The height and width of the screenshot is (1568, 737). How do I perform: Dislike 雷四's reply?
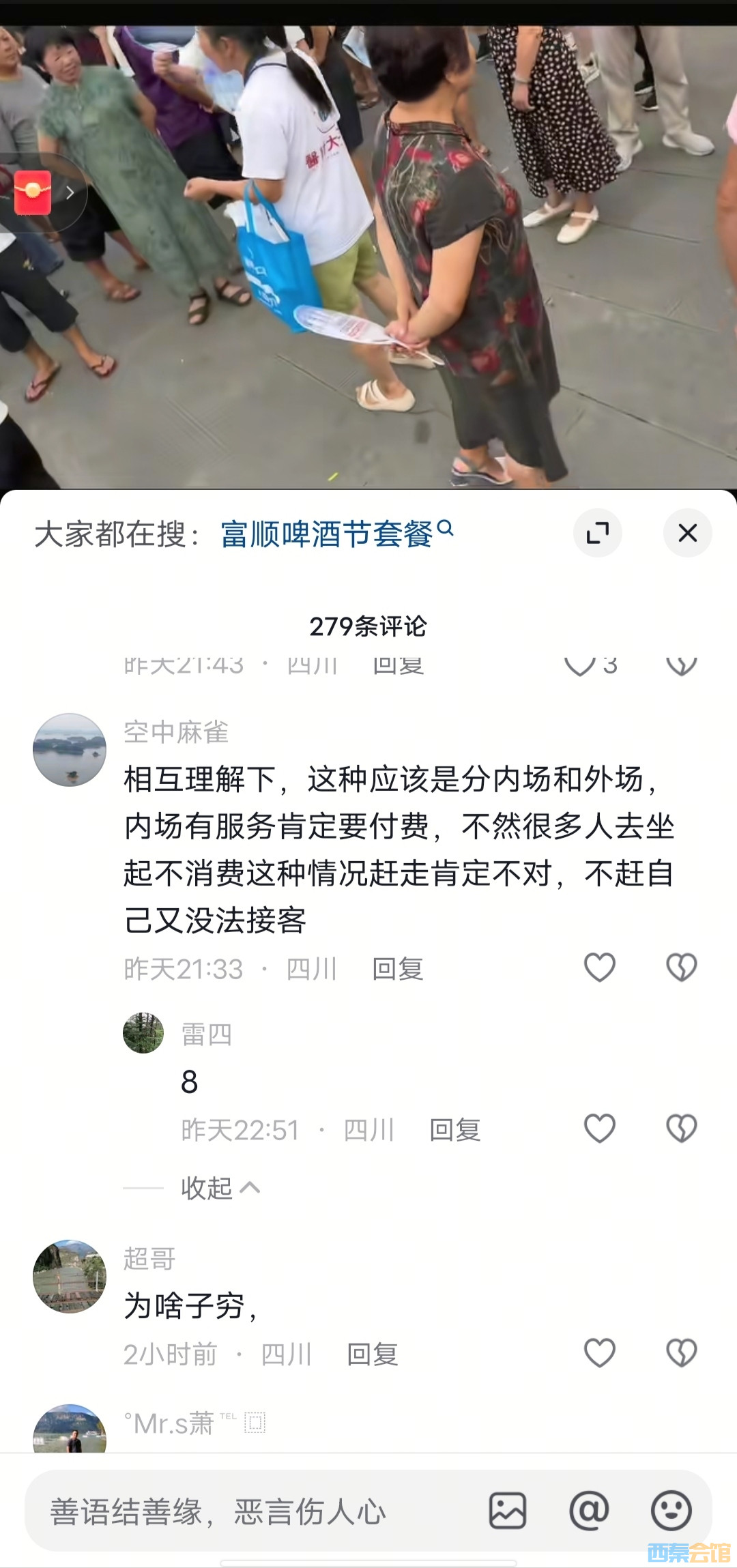681,1129
